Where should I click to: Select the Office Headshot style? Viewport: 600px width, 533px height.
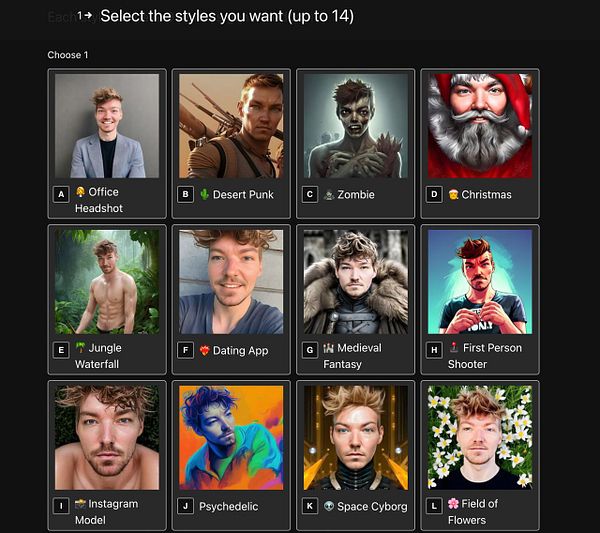pos(107,142)
